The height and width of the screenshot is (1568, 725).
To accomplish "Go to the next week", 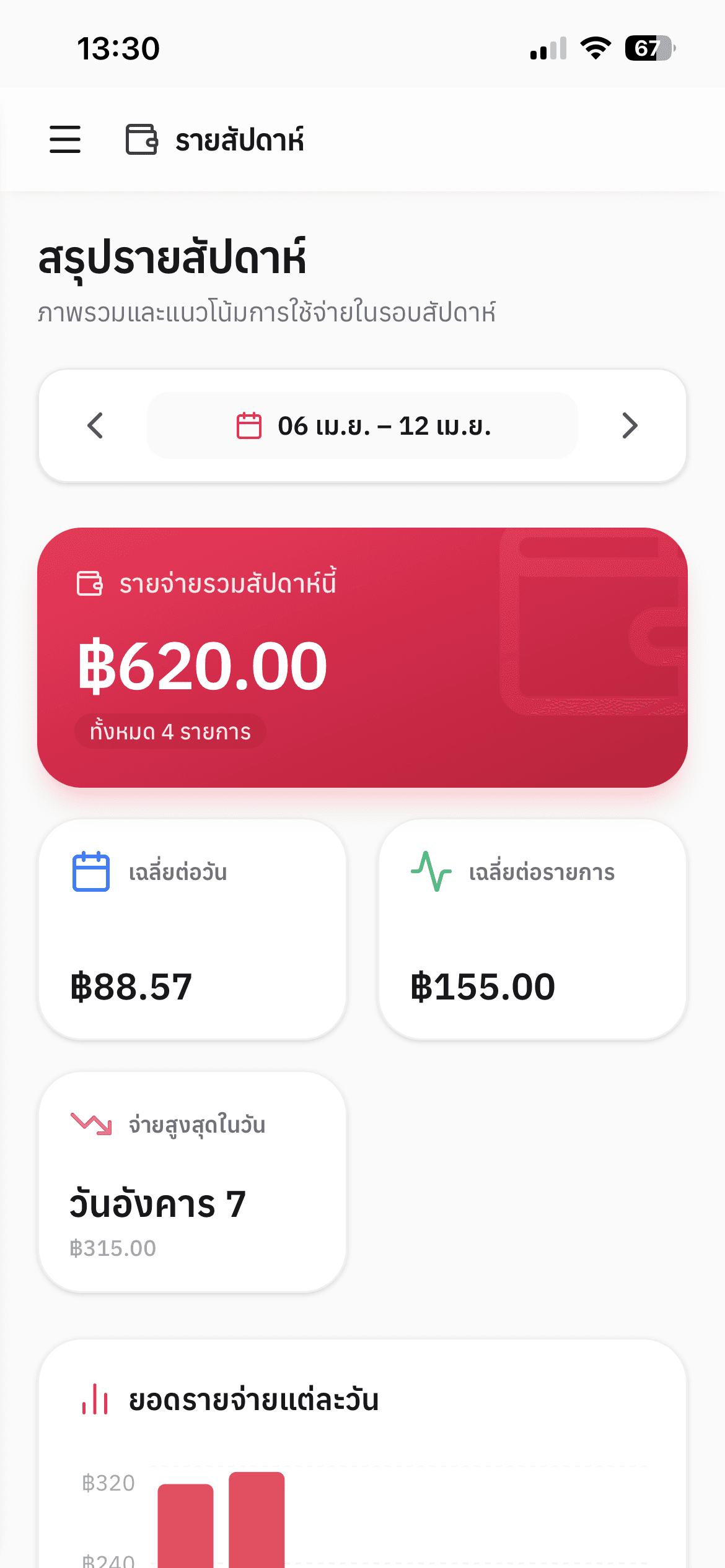I will 630,426.
